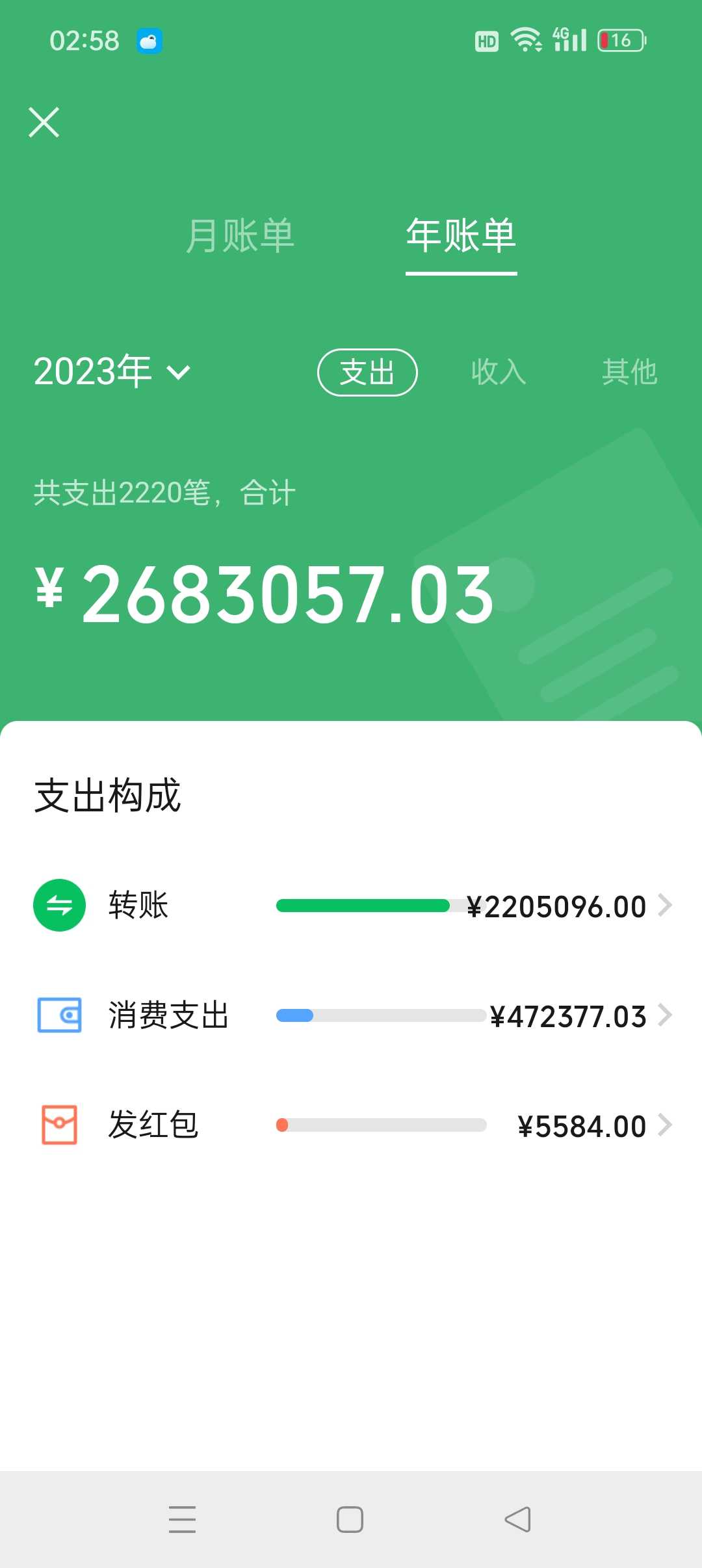Screen dimensions: 702x1568
Task: Close the bill page with the X
Action: click(44, 122)
